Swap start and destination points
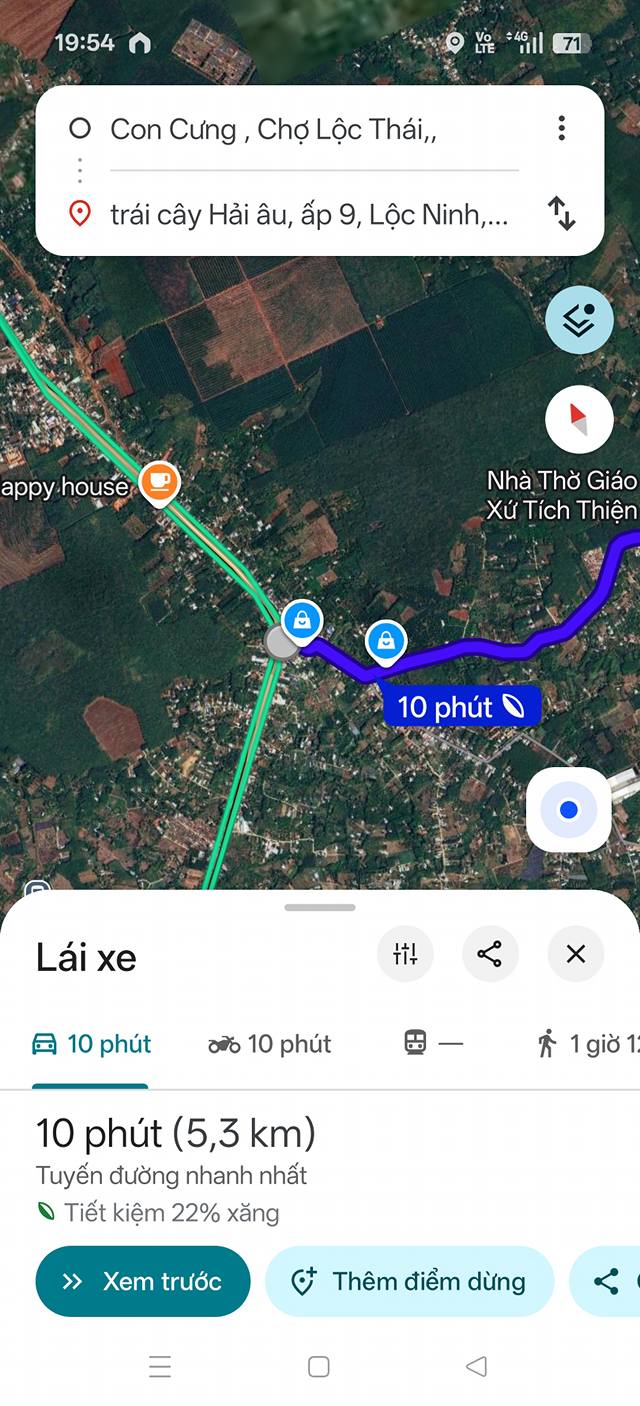The image size is (640, 1406). pos(562,213)
